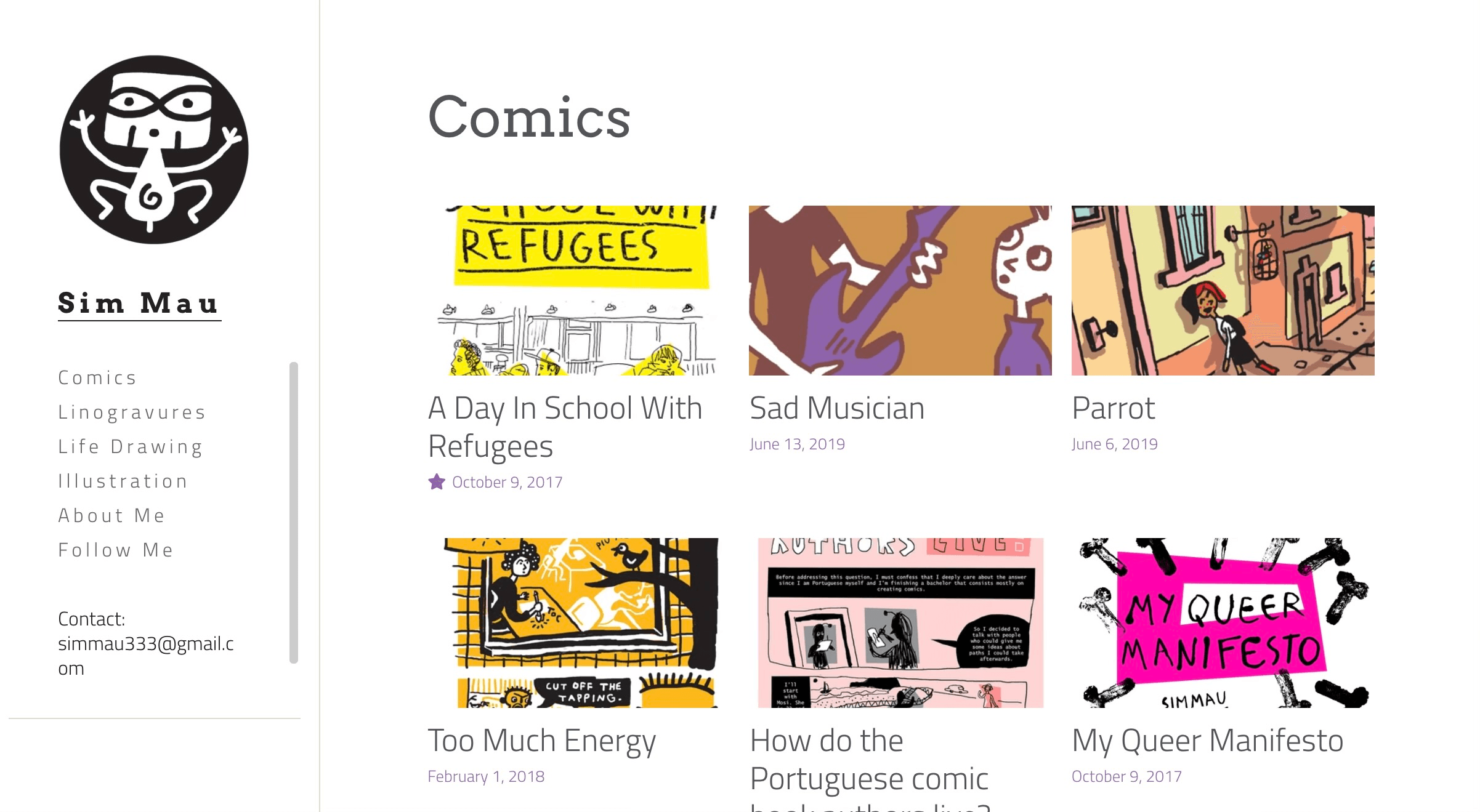Image resolution: width=1480 pixels, height=812 pixels.
Task: Select Life Drawing in the menu
Action: [131, 446]
